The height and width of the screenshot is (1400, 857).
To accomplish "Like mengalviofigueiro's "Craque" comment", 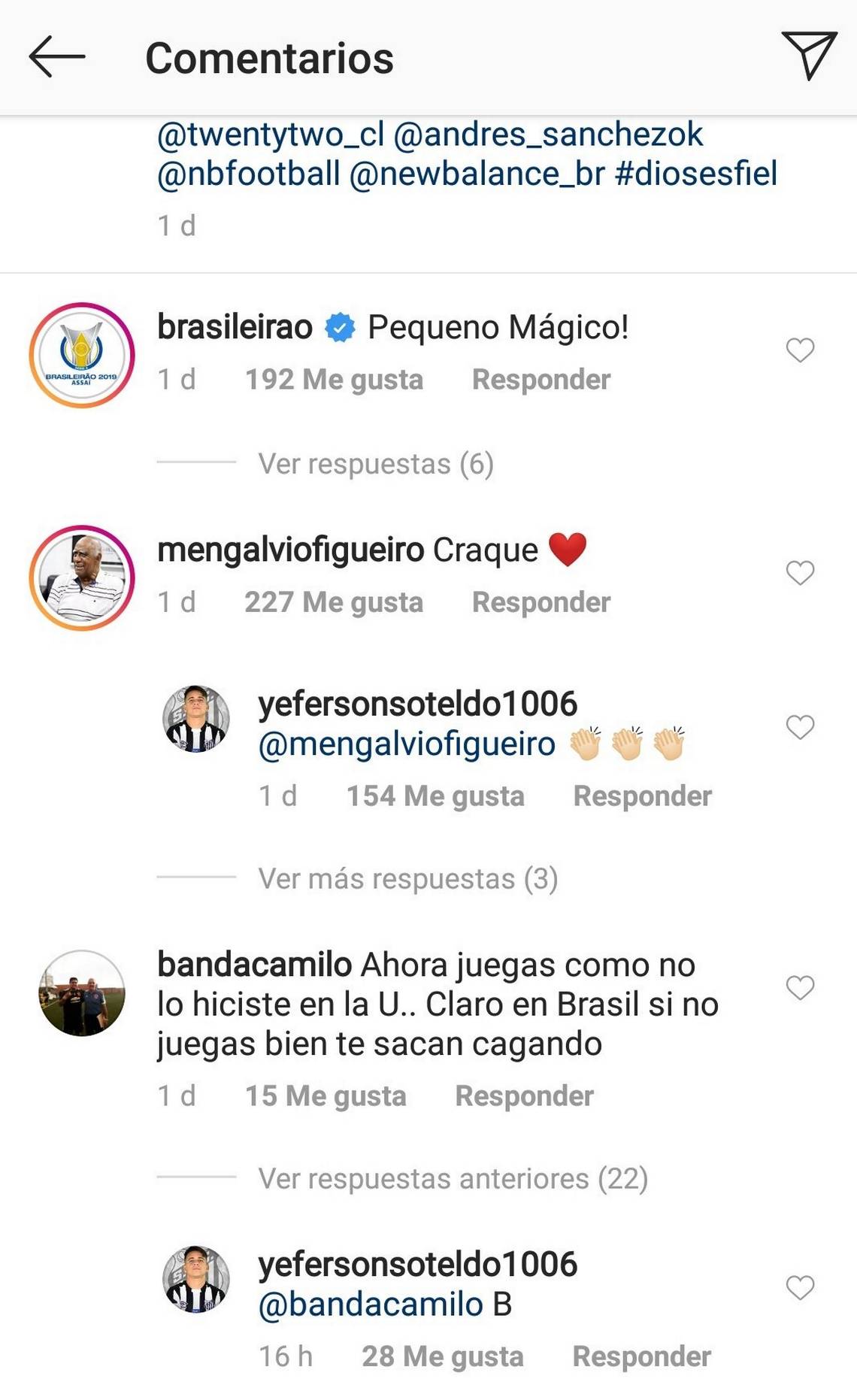I will pyautogui.click(x=800, y=573).
